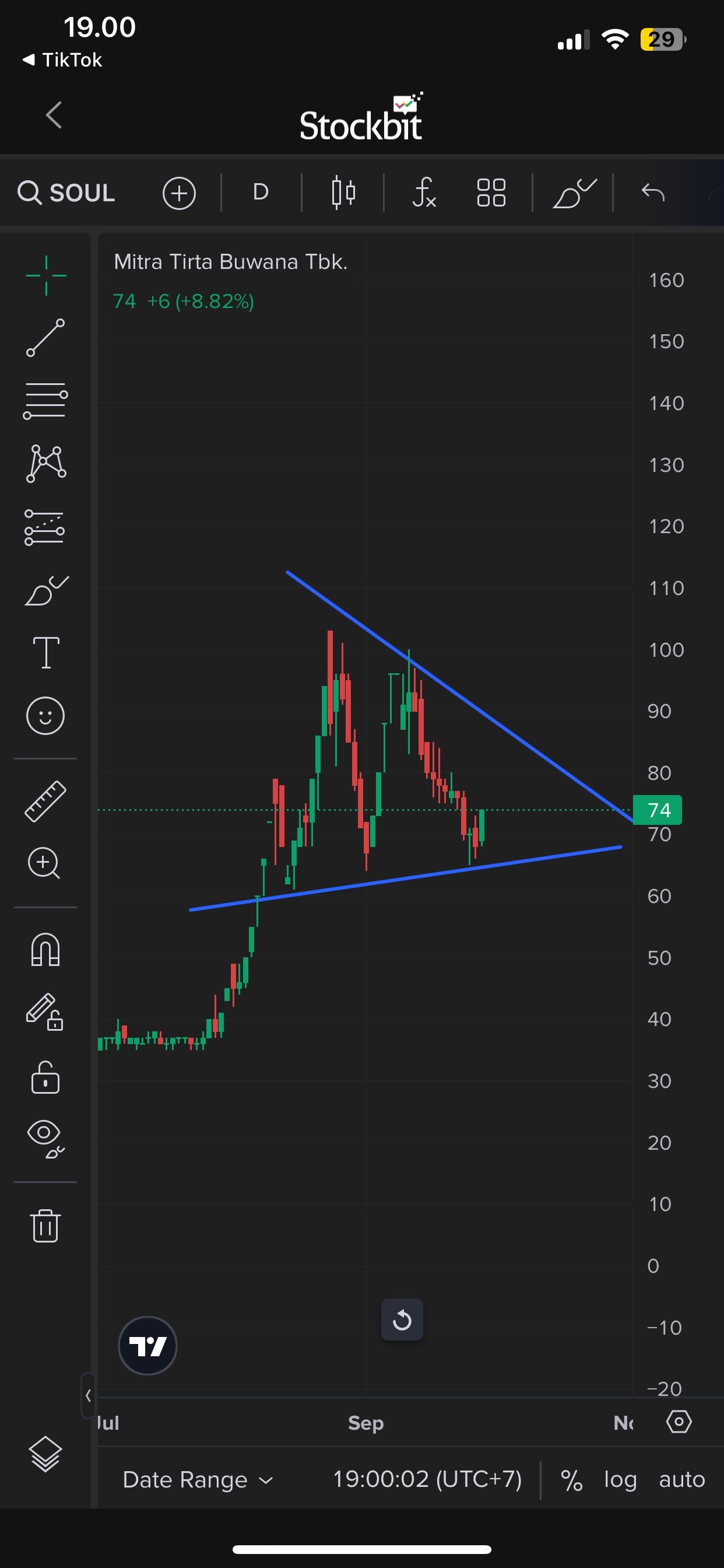Go back using the top left arrow
This screenshot has height=1568, width=724.
54,115
